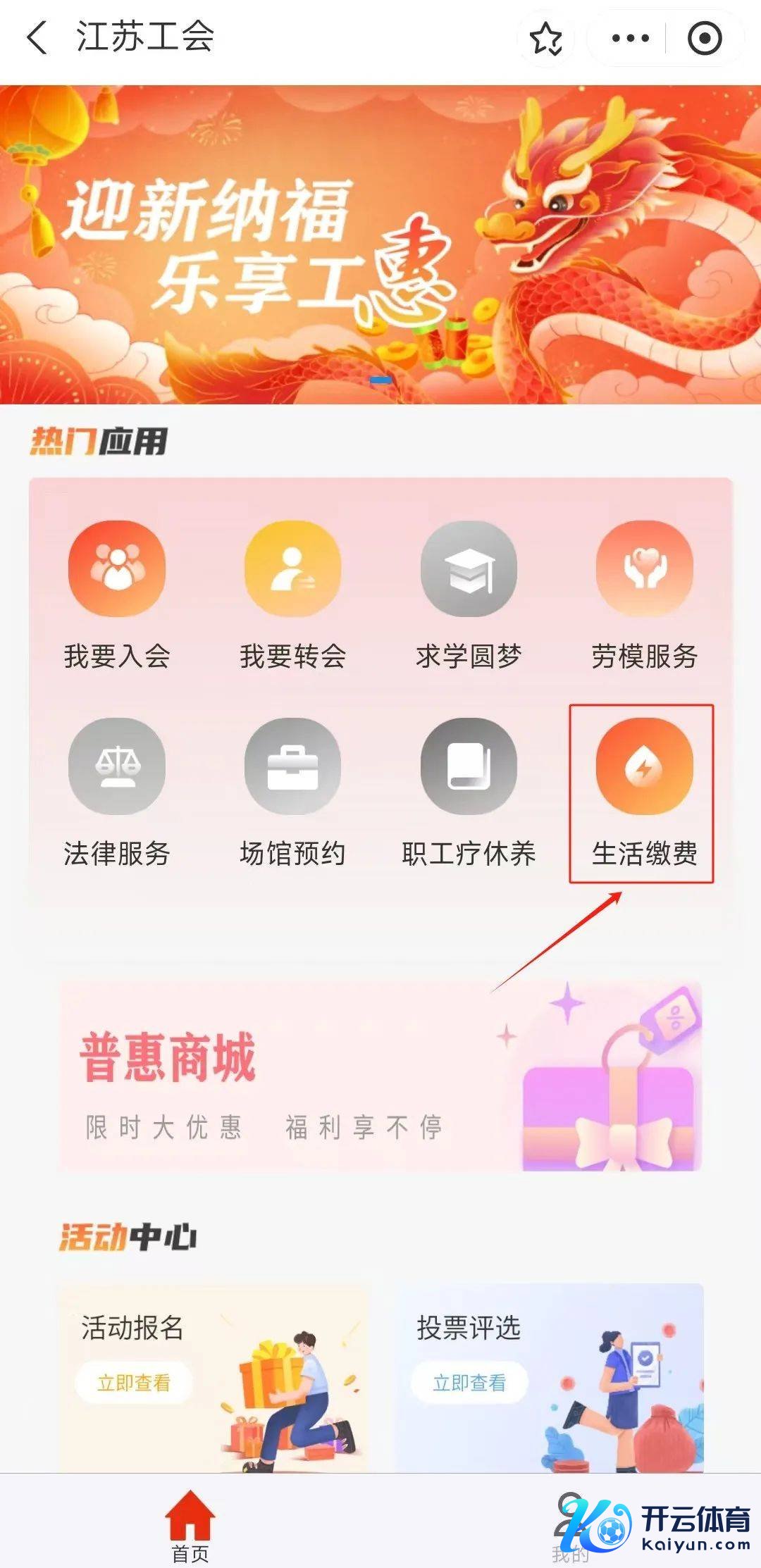Viewport: 761px width, 1568px height.
Task: Open the 普惠商城 mall banner
Action: [x=380, y=1076]
